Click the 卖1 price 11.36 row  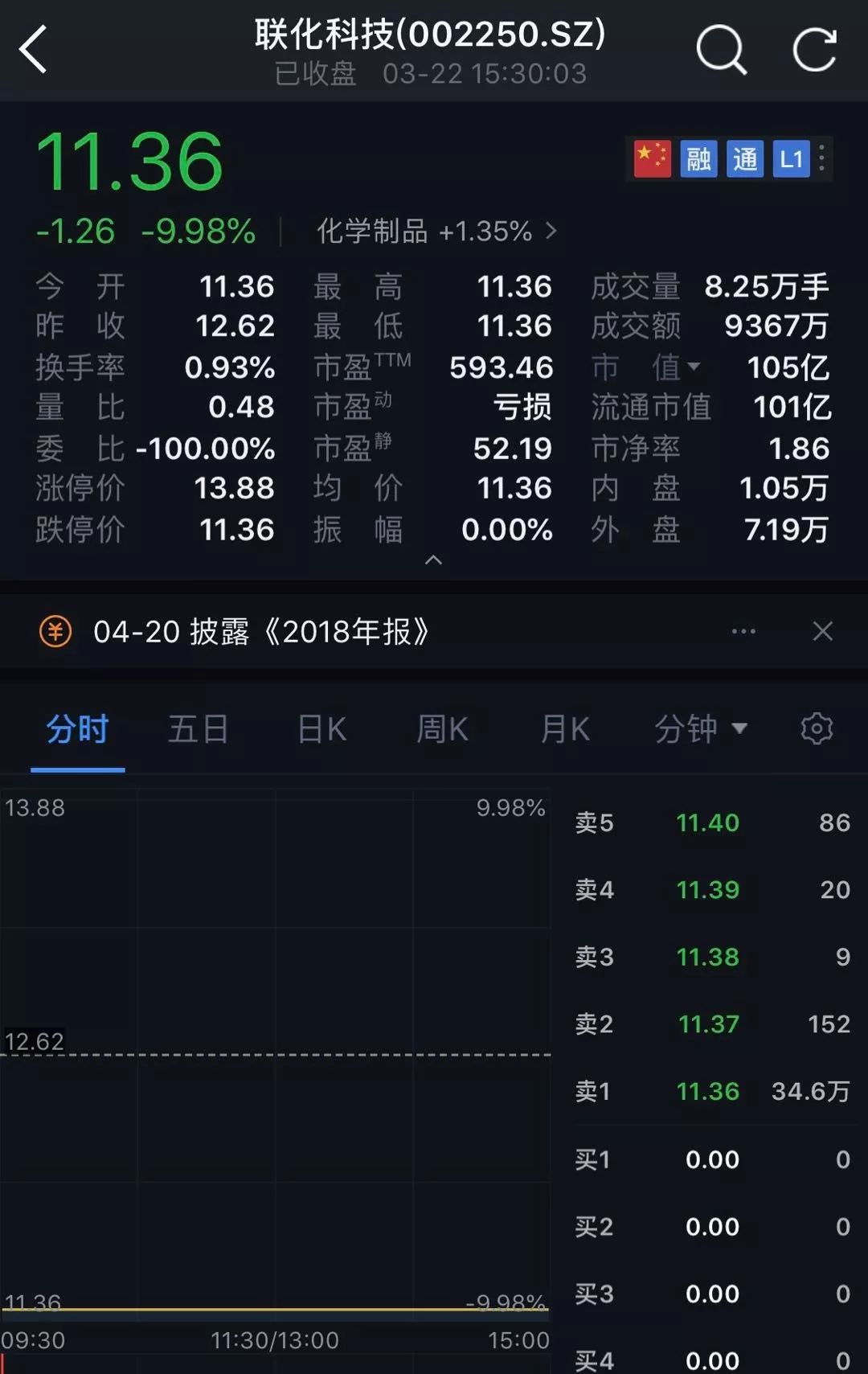pyautogui.click(x=707, y=1091)
